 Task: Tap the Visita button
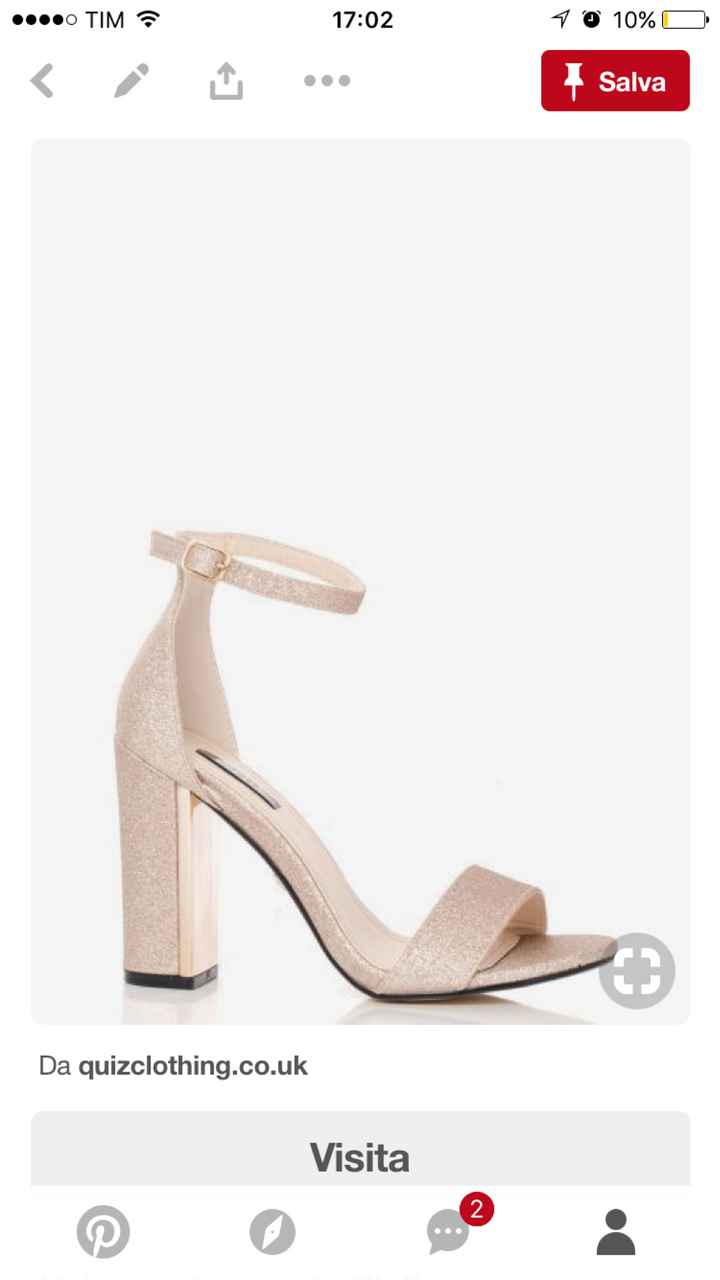[360, 1157]
